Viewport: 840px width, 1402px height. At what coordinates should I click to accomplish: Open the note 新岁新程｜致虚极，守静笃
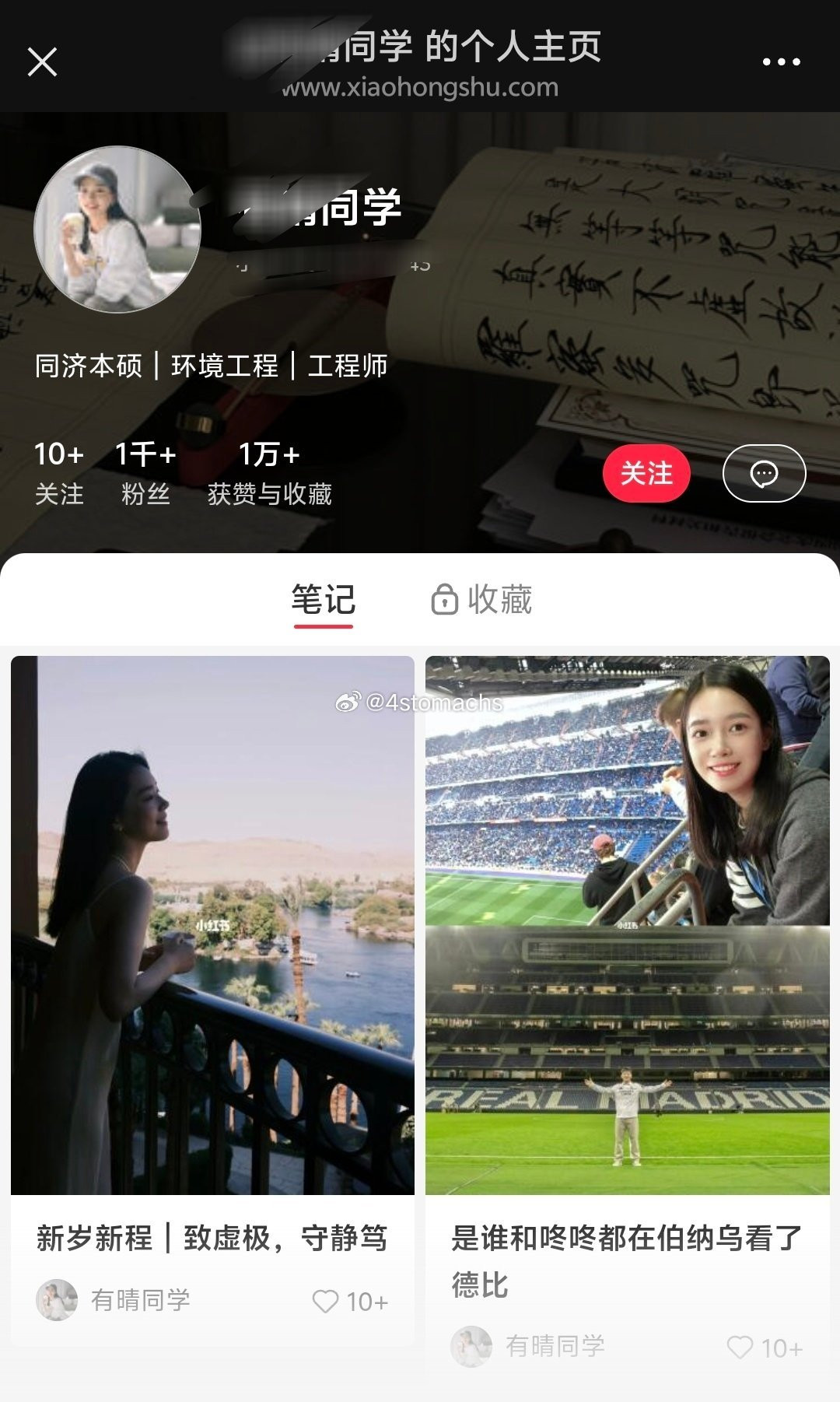point(212,926)
